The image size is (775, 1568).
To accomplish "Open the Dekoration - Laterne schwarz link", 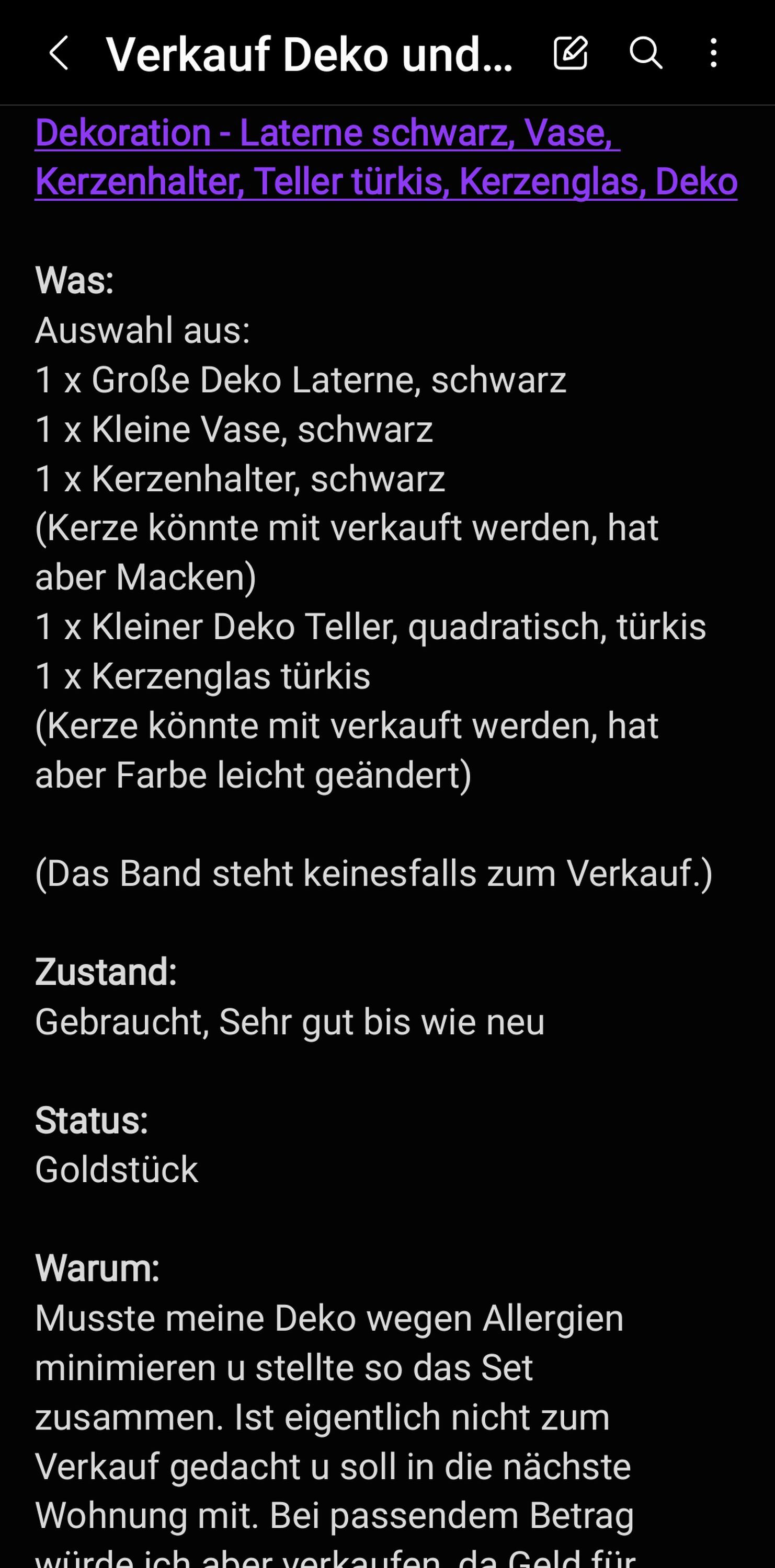I will coord(386,157).
